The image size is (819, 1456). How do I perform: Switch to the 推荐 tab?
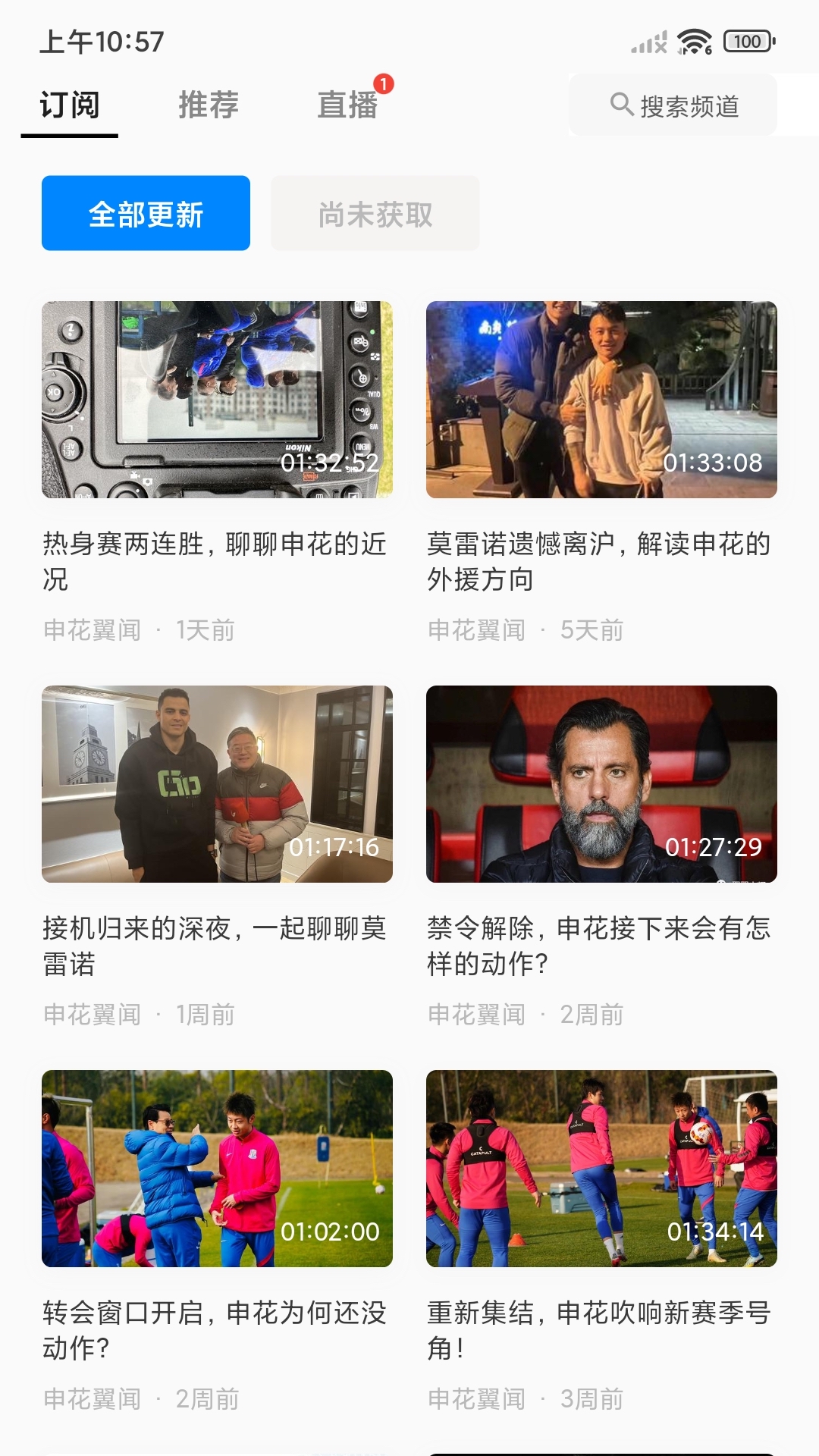(209, 105)
